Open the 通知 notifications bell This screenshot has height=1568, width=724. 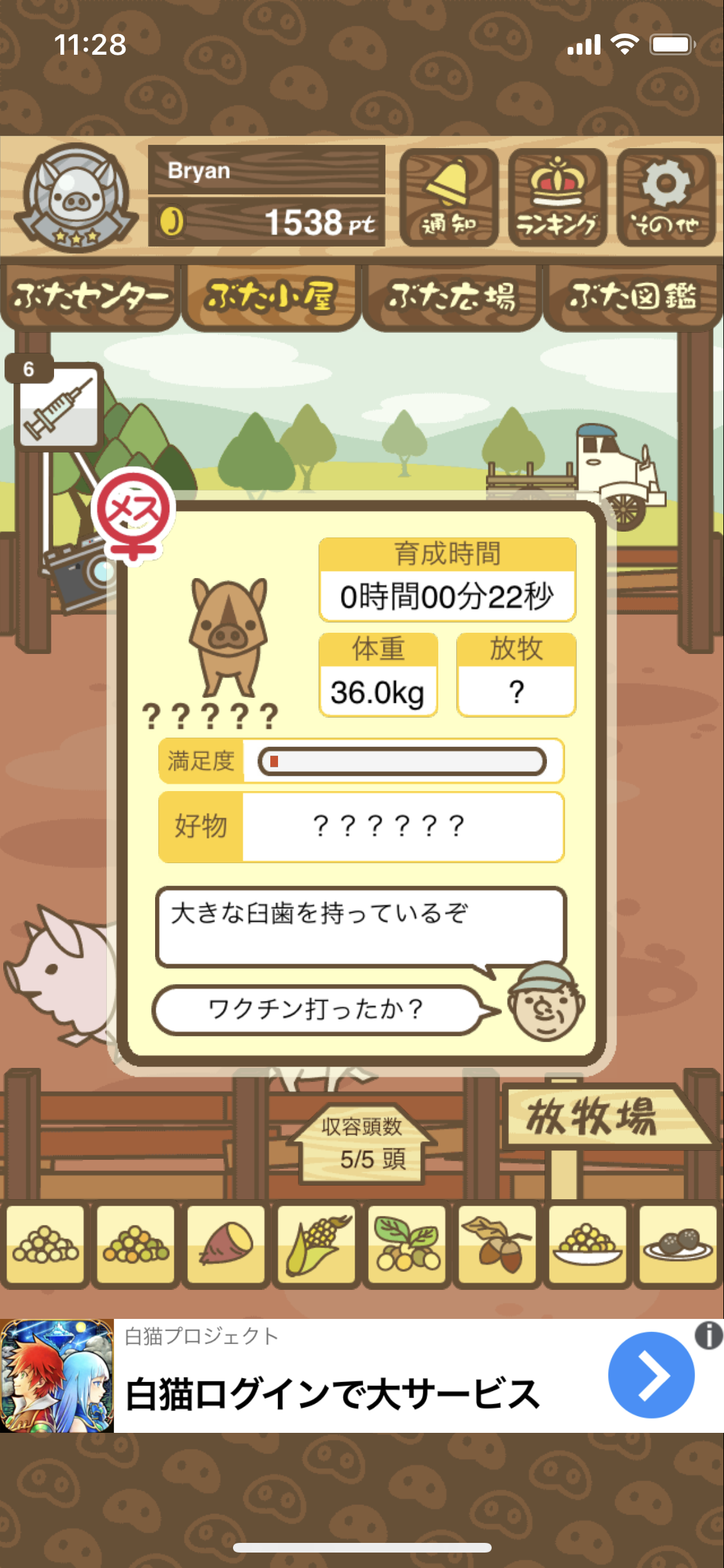pos(449,198)
